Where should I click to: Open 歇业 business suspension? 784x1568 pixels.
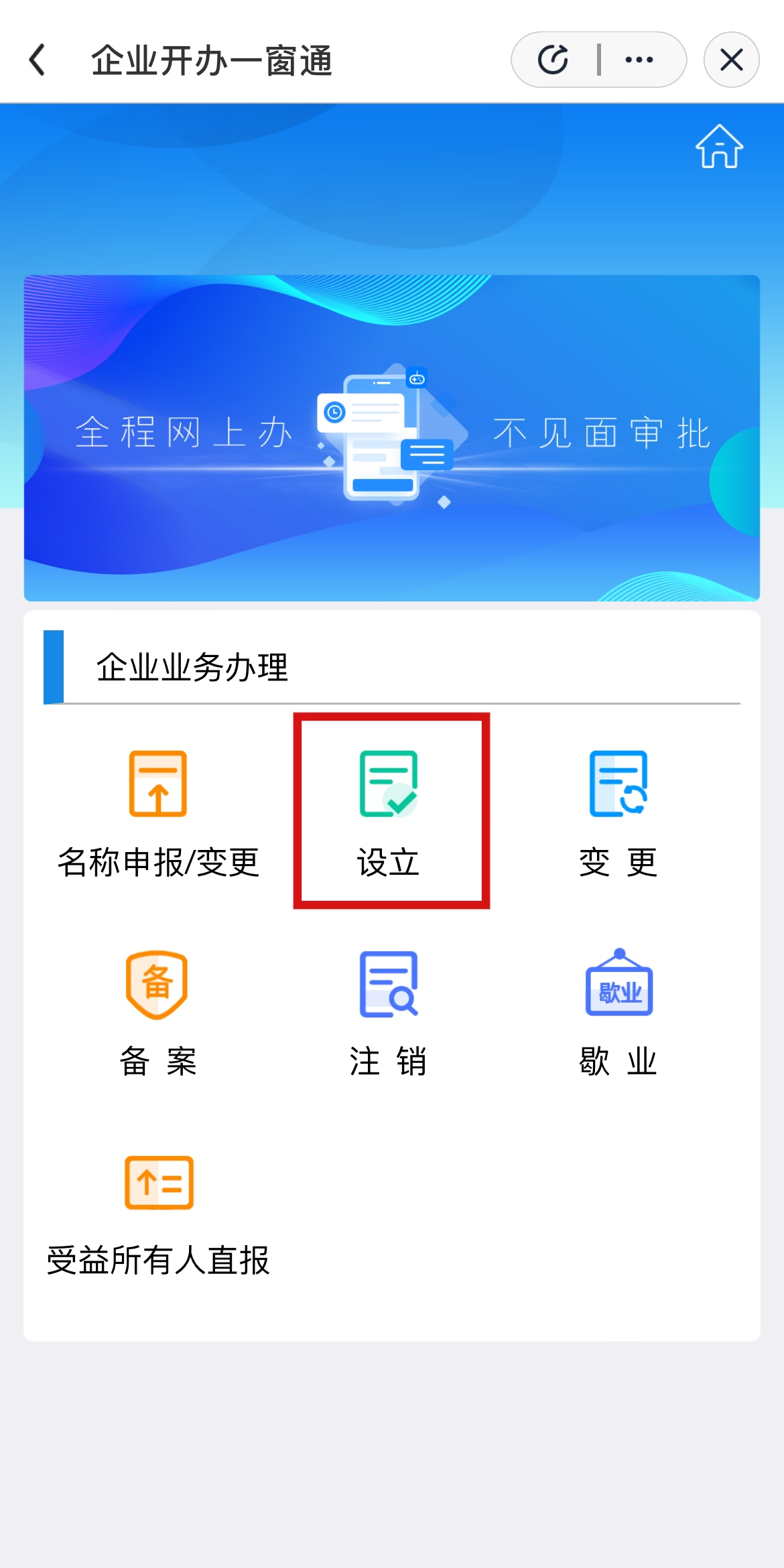618,1011
